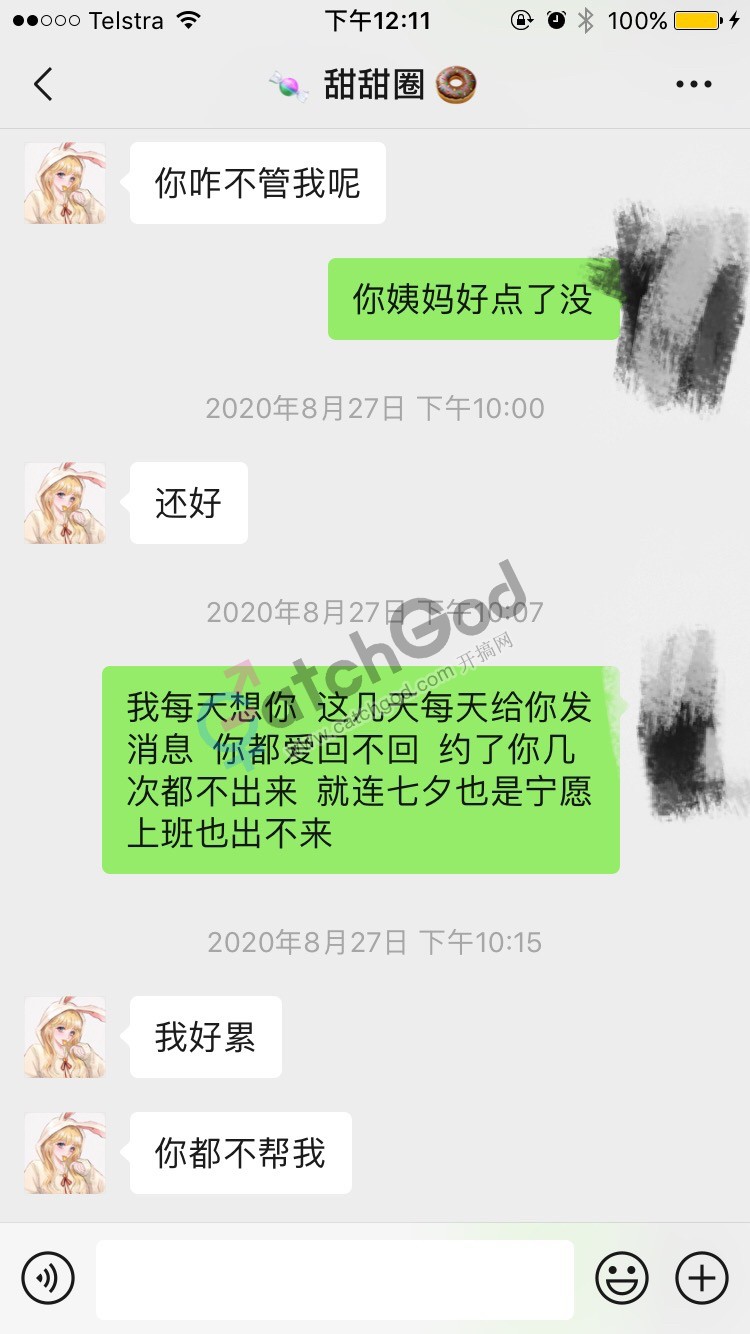Open contact avatar next to 还好
Image resolution: width=750 pixels, height=1334 pixels.
pos(65,503)
